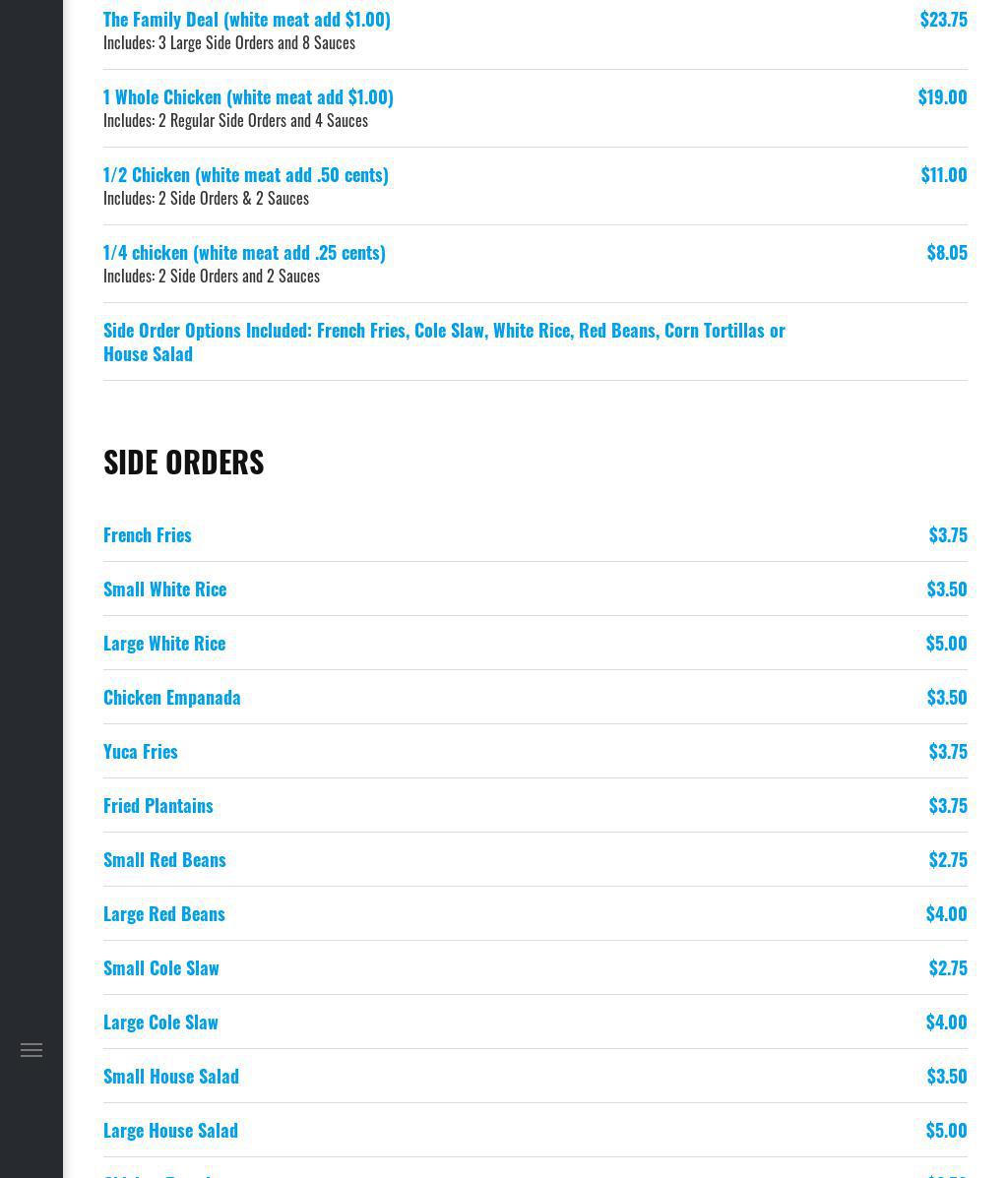Select Fried Plantains side
Screen dimensions: 1008x1178
tap(158, 806)
